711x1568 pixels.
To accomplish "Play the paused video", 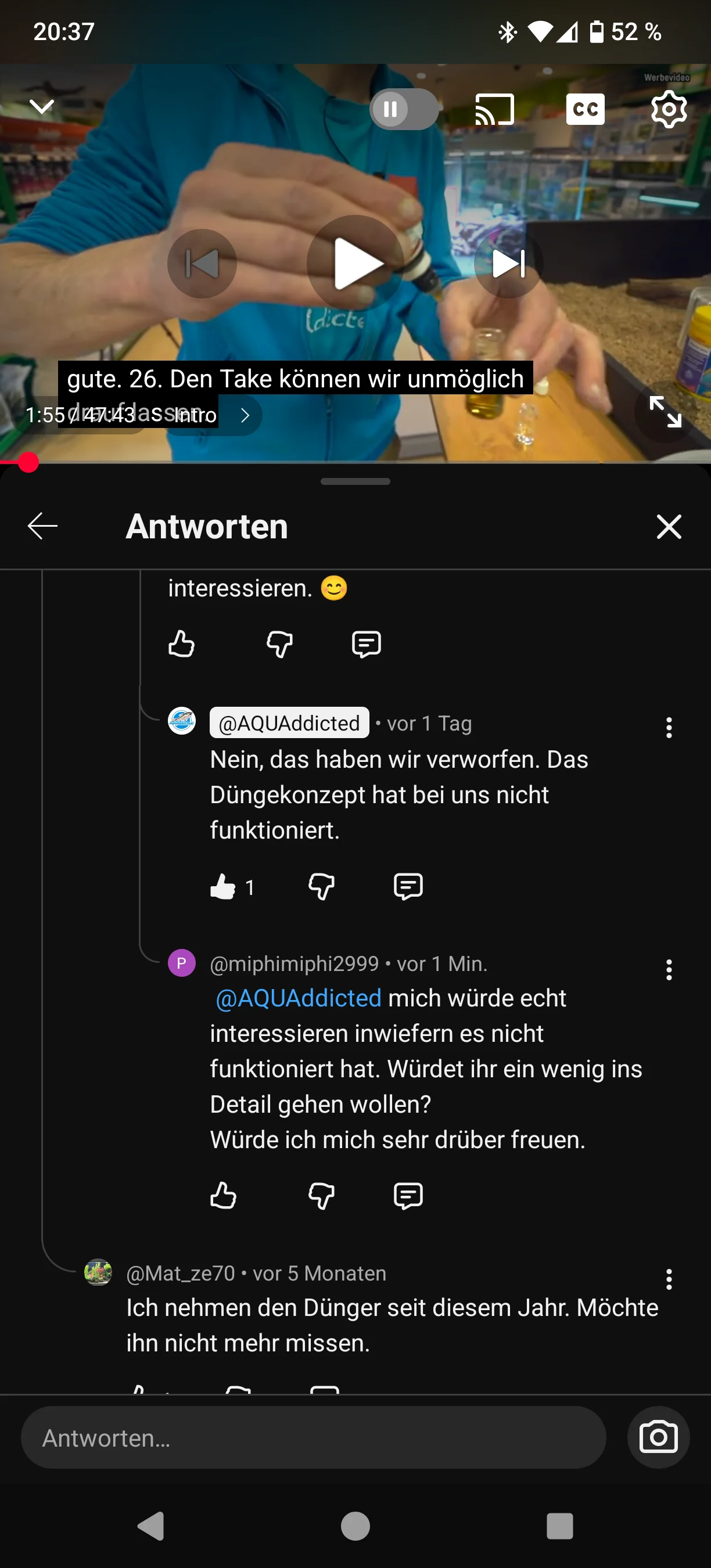I will coord(355,263).
